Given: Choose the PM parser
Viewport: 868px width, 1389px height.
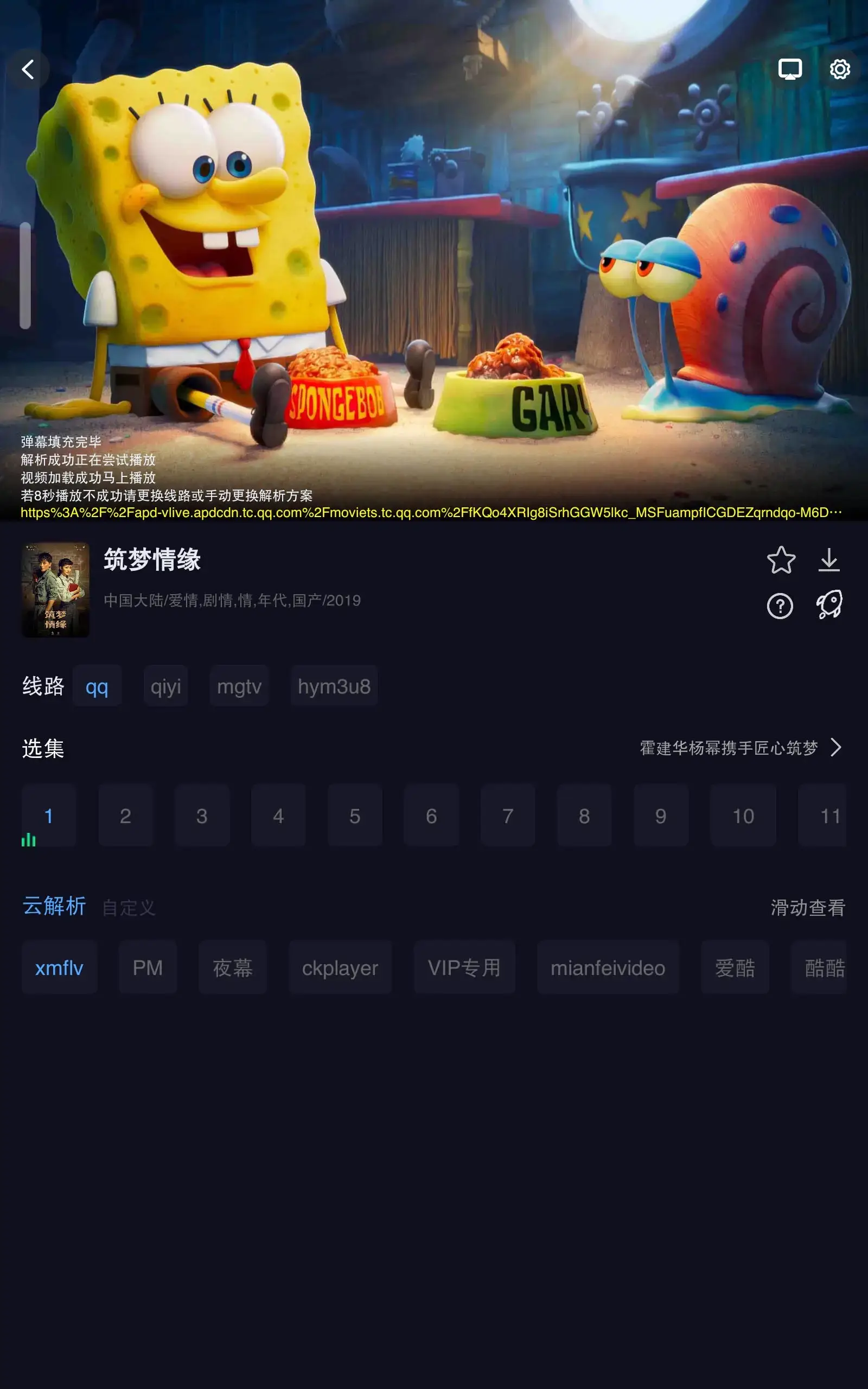Looking at the screenshot, I should 148,968.
